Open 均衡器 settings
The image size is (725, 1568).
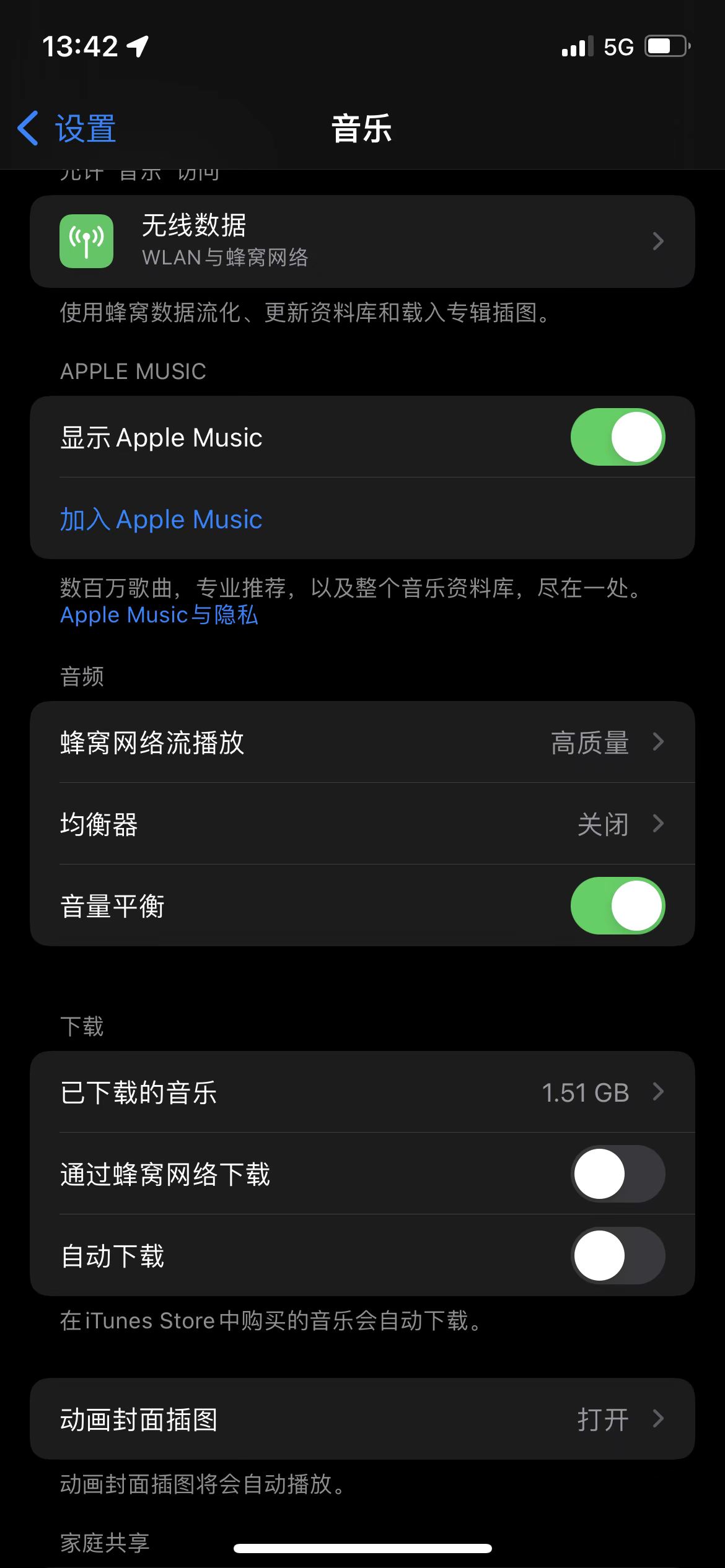[x=362, y=824]
